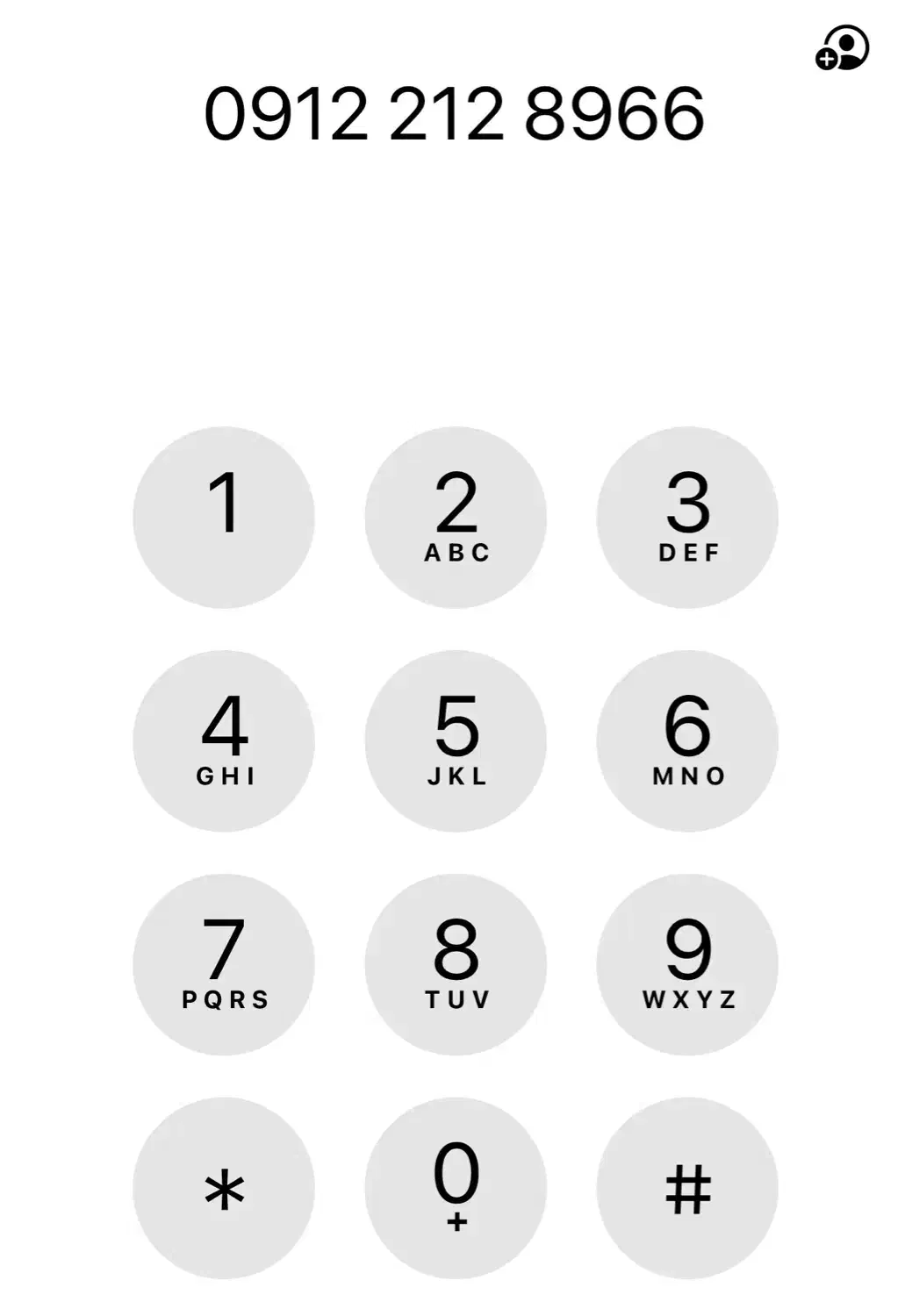The width and height of the screenshot is (912, 1316).
Task: Enter 6 using the MNO key
Action: [687, 741]
